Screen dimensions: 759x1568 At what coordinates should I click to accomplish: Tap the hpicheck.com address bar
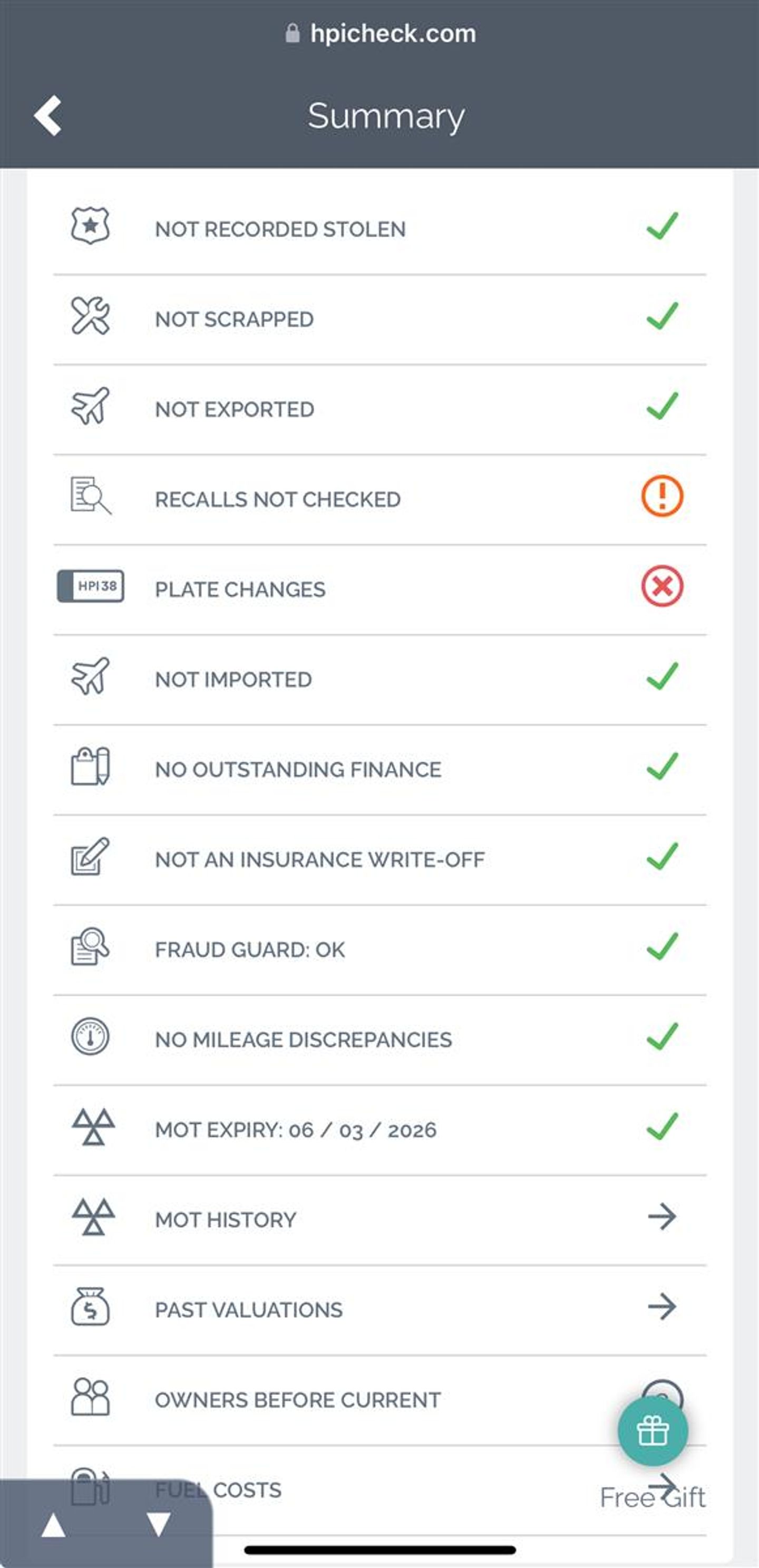pos(381,33)
